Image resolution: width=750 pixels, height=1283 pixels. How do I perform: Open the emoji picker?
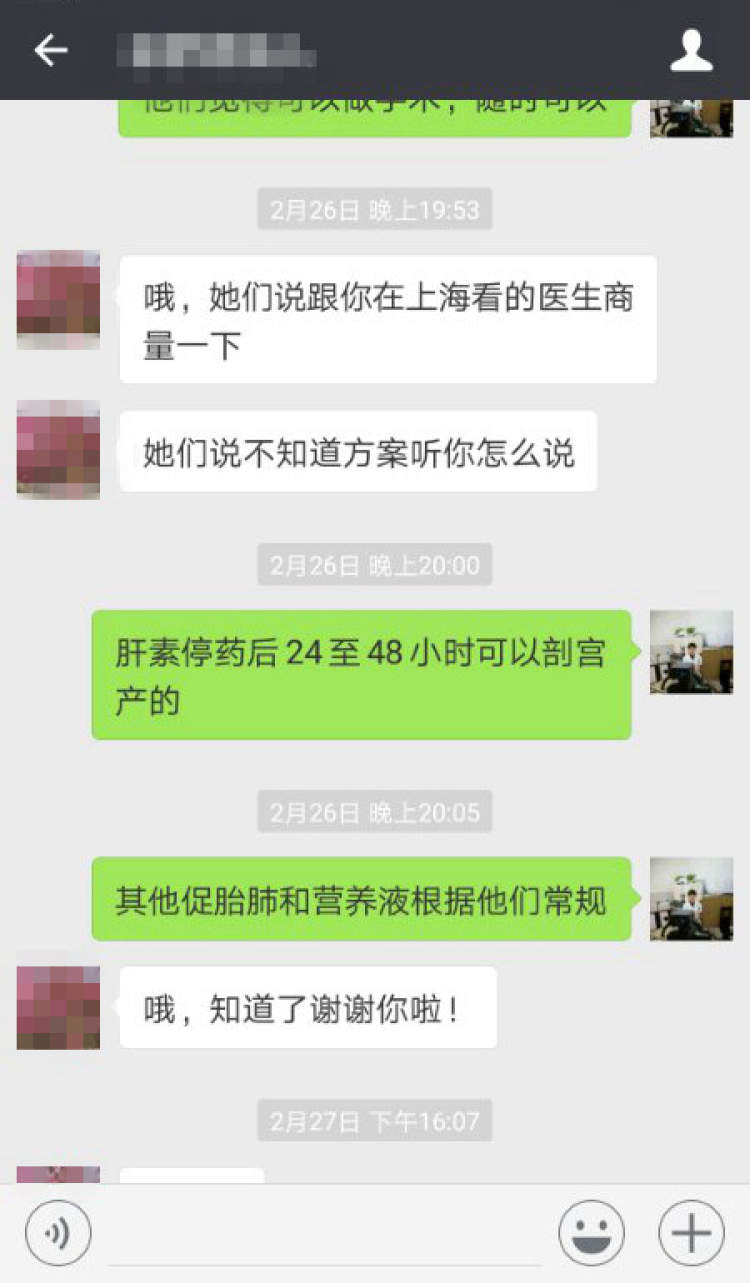click(x=591, y=1233)
